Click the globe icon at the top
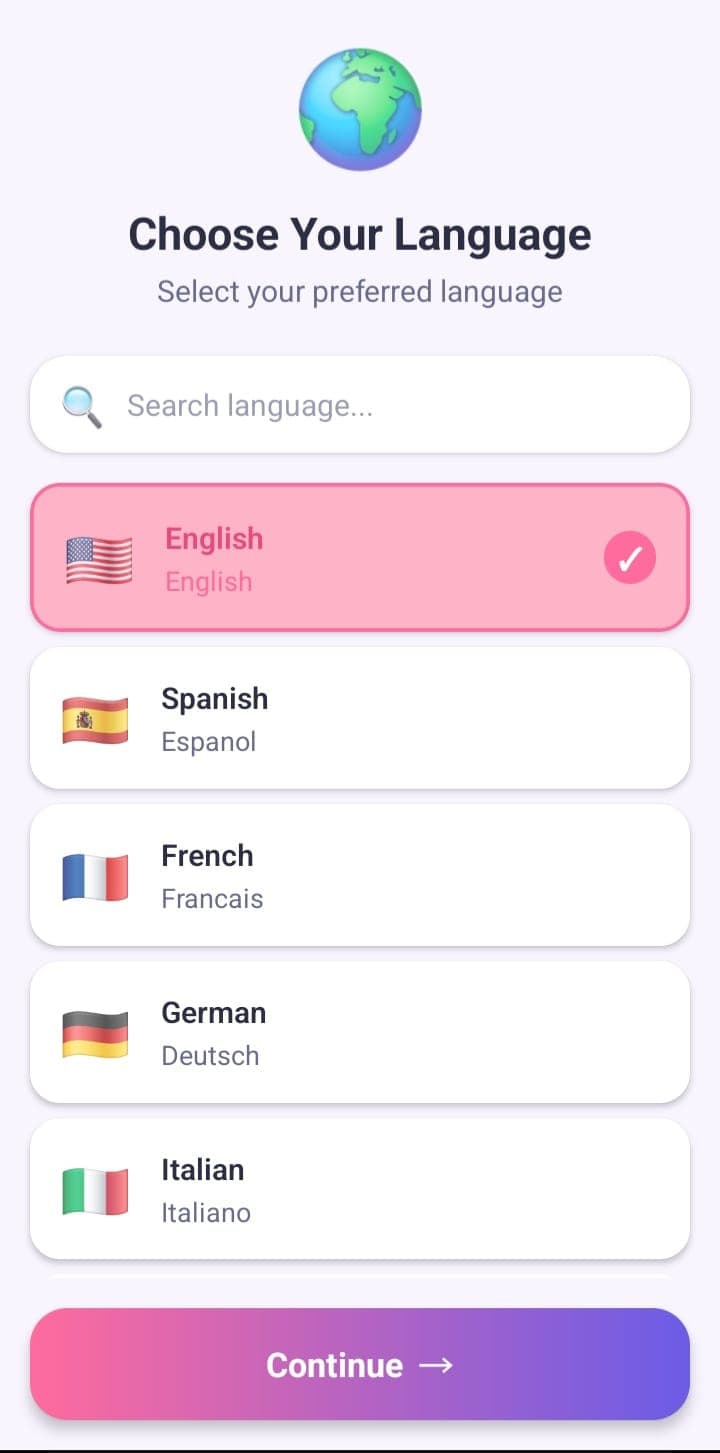Viewport: 720px width, 1453px height. pos(360,107)
